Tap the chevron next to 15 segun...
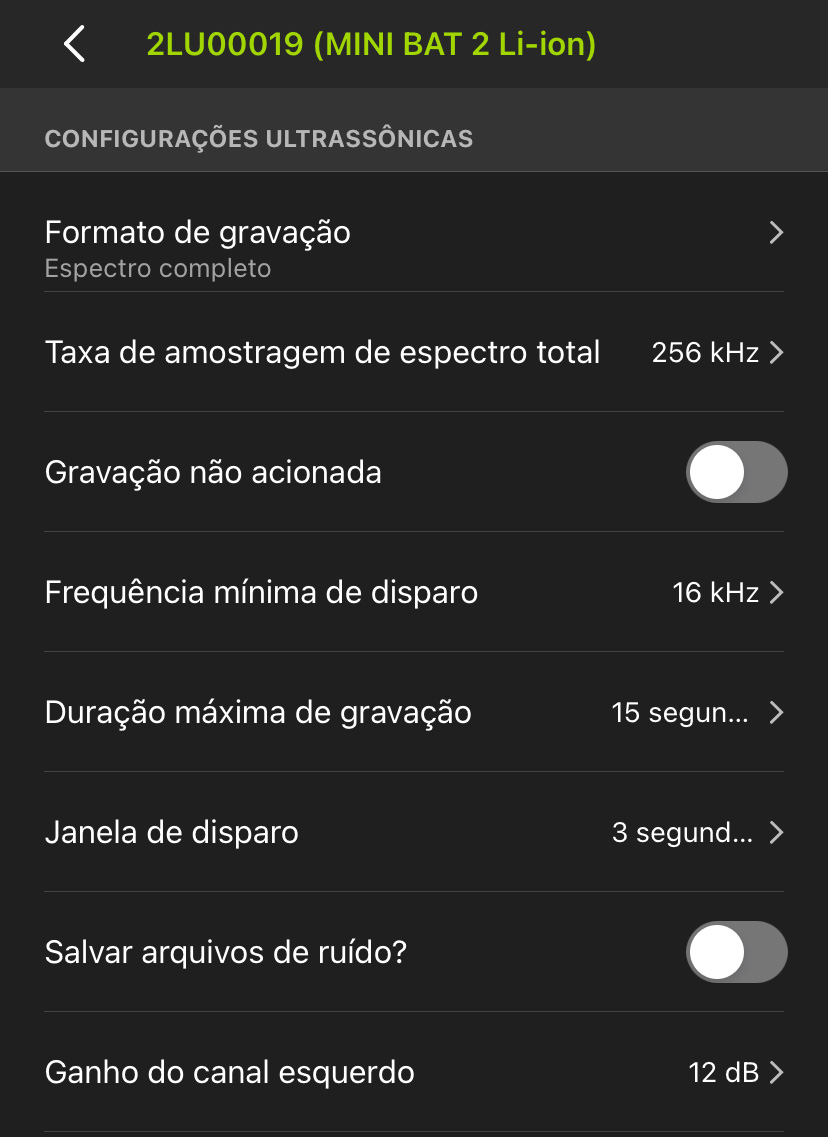The height and width of the screenshot is (1137, 828). point(776,712)
